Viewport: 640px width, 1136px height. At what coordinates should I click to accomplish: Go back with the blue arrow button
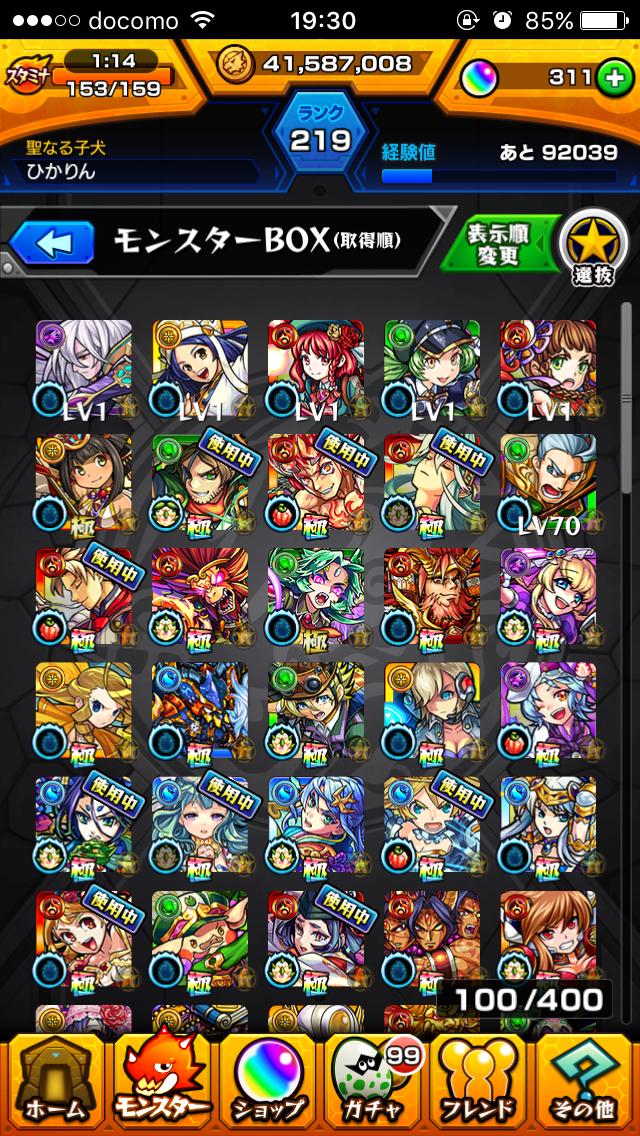(50, 242)
